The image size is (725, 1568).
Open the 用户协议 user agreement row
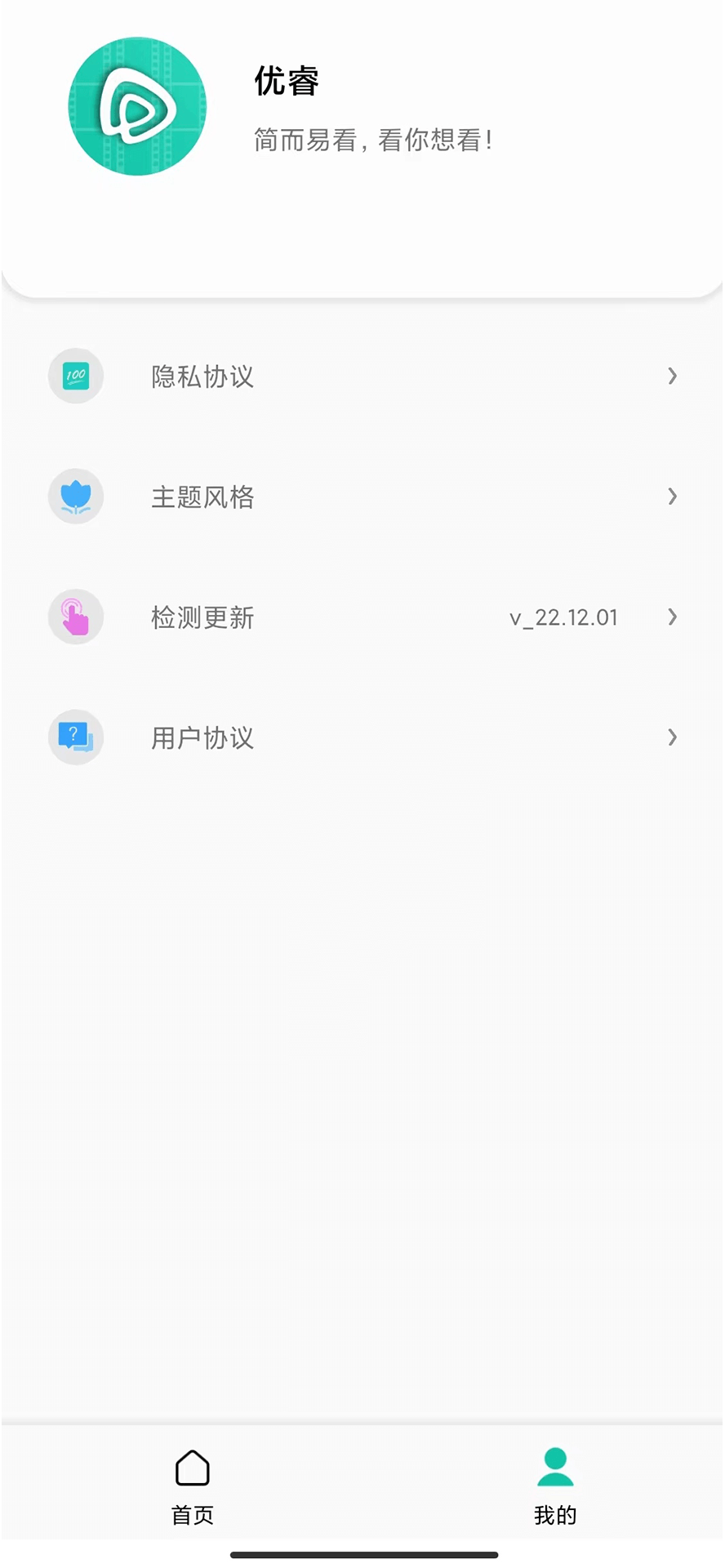click(362, 737)
